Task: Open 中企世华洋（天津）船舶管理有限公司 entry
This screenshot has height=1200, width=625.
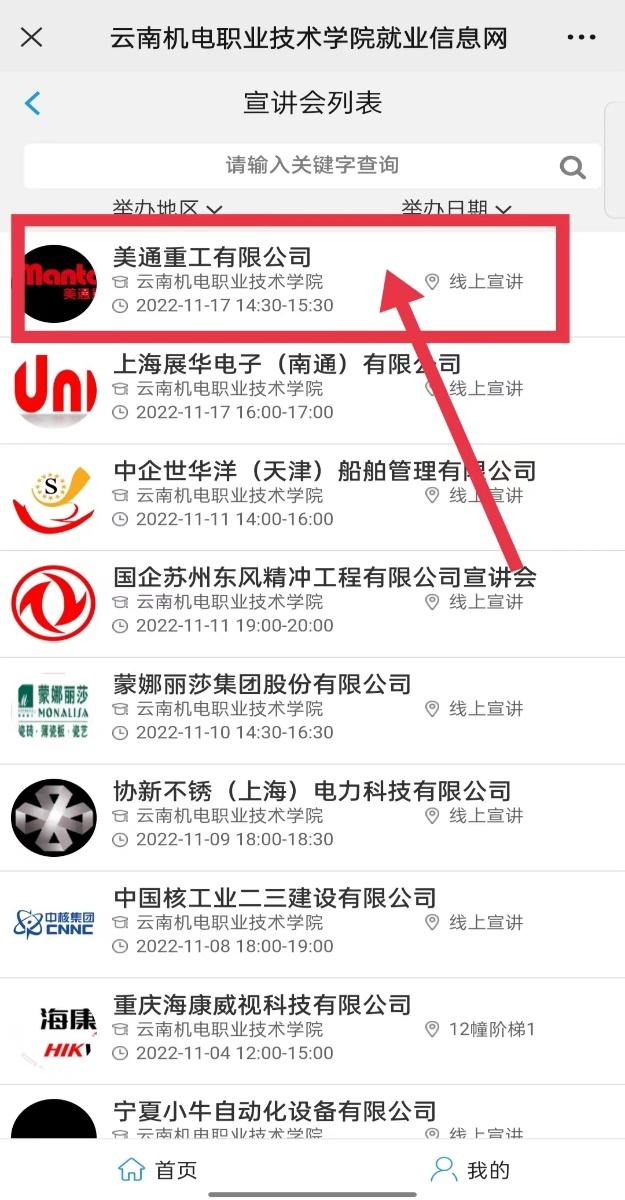Action: click(x=324, y=471)
